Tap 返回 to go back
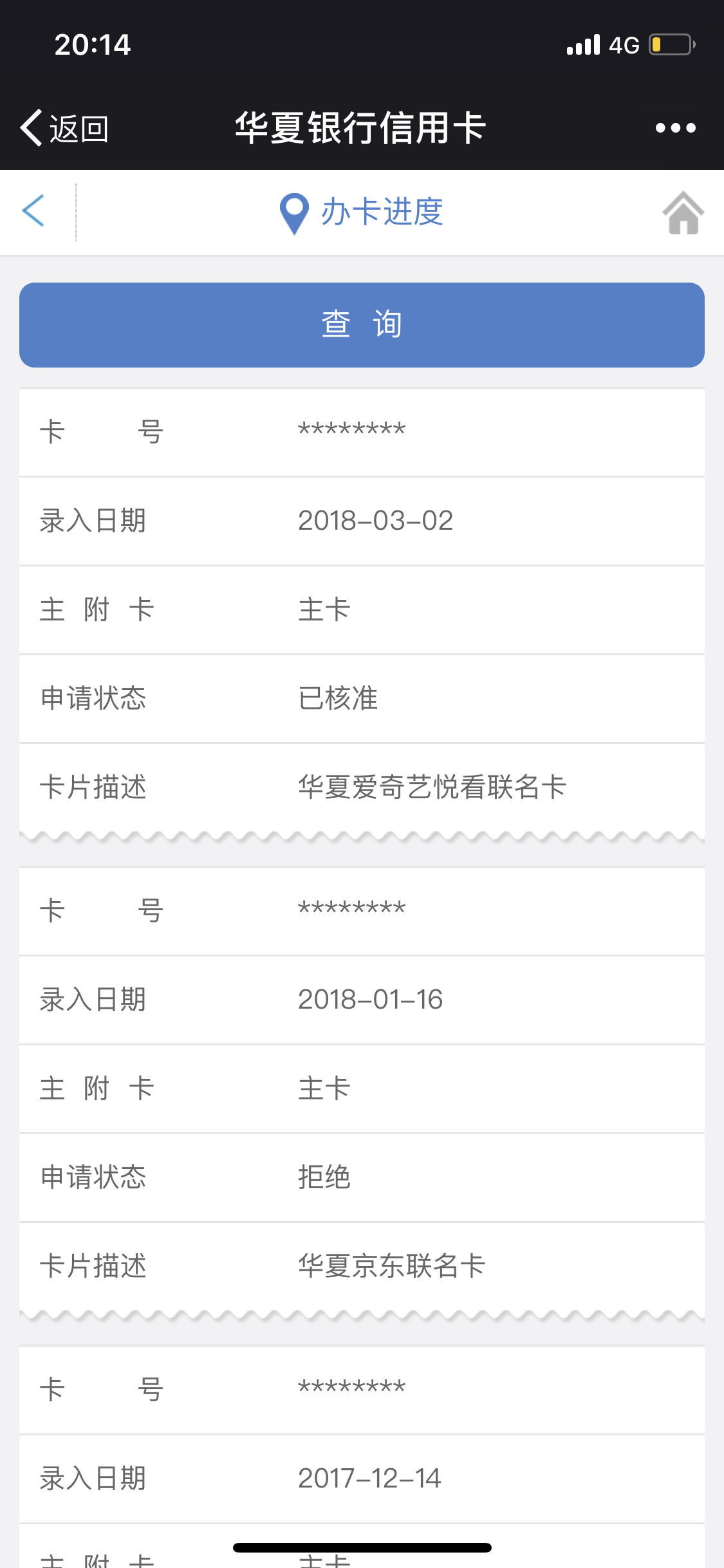 coord(64,128)
